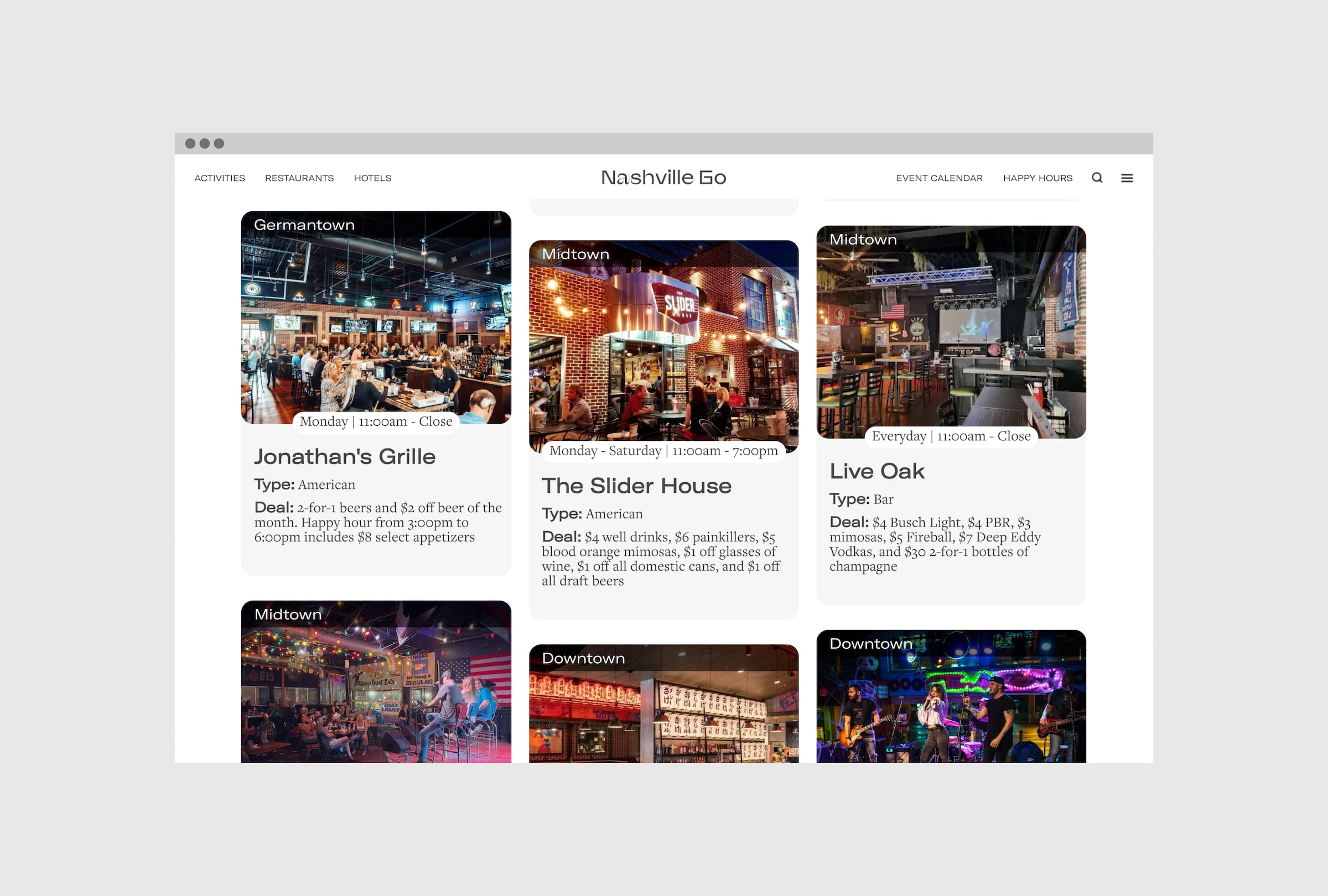The height and width of the screenshot is (896, 1328).
Task: View The Slider House happy hour card
Action: tap(636, 486)
